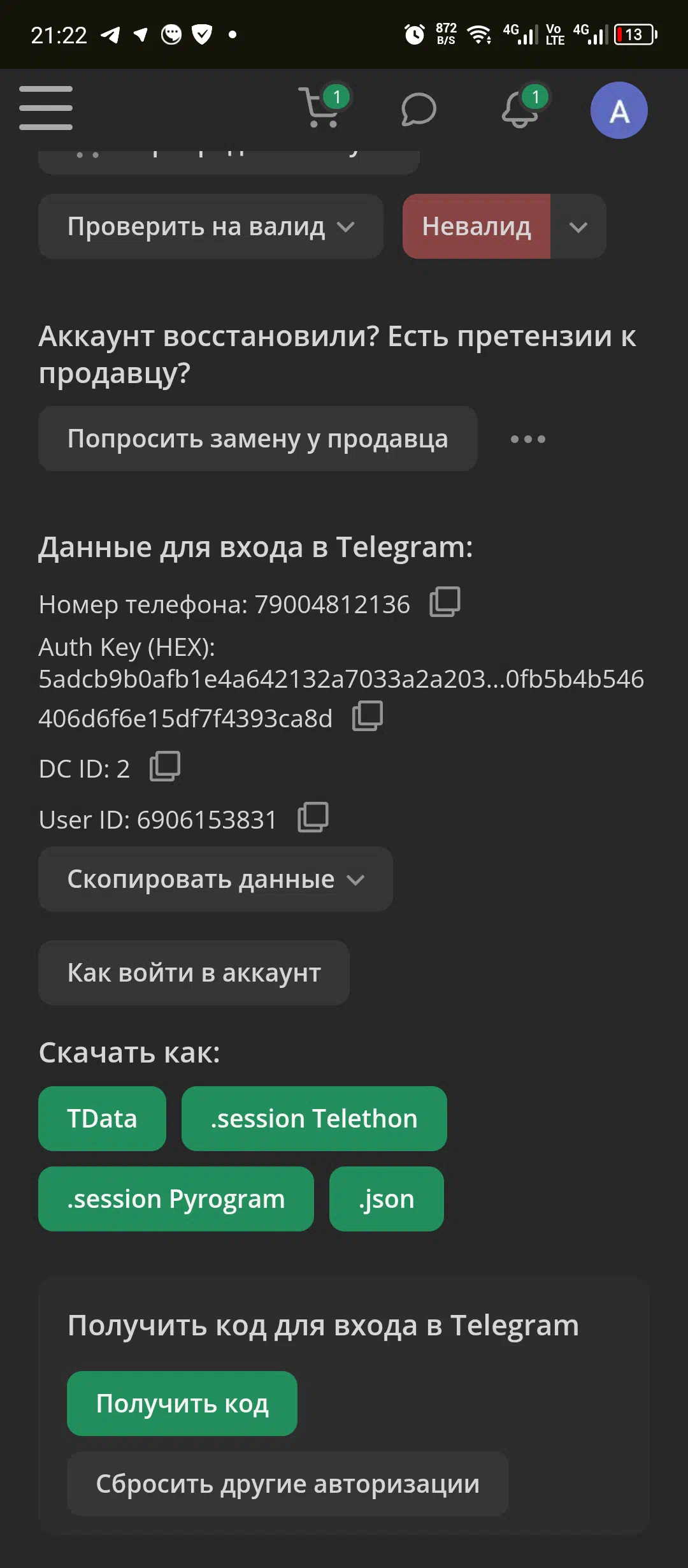Copy the Auth Key HEX value

pyautogui.click(x=368, y=716)
